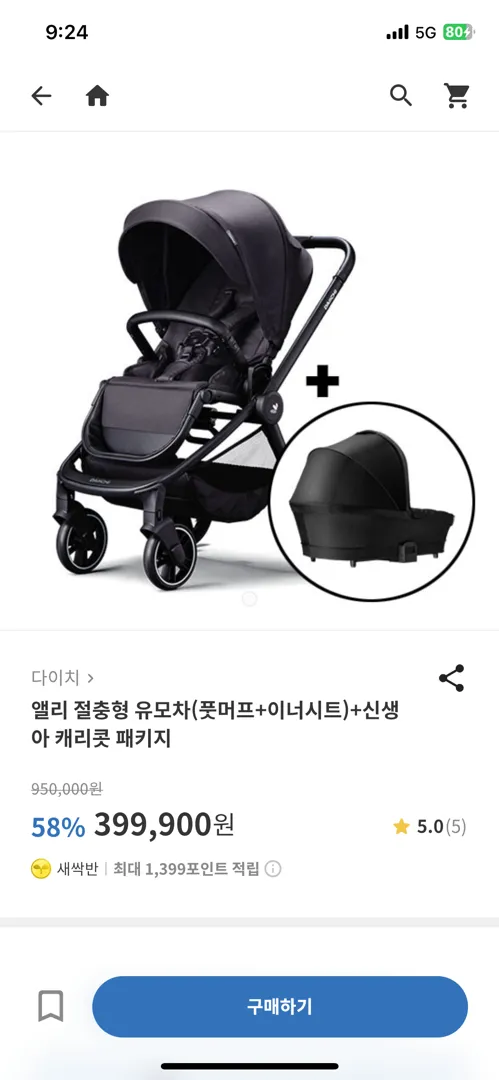Share this stroller product
The image size is (499, 1080).
[x=452, y=678]
